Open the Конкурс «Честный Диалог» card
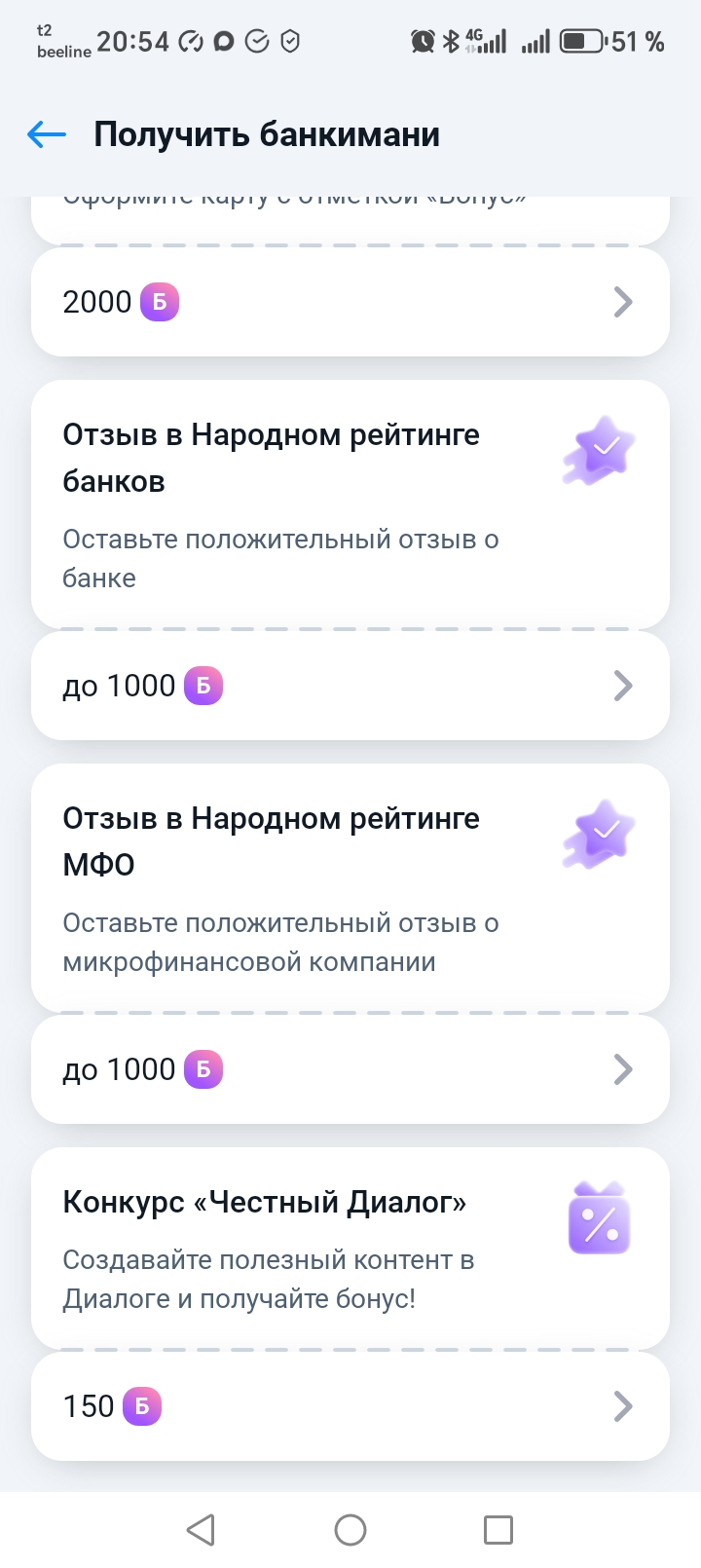 tap(350, 1249)
